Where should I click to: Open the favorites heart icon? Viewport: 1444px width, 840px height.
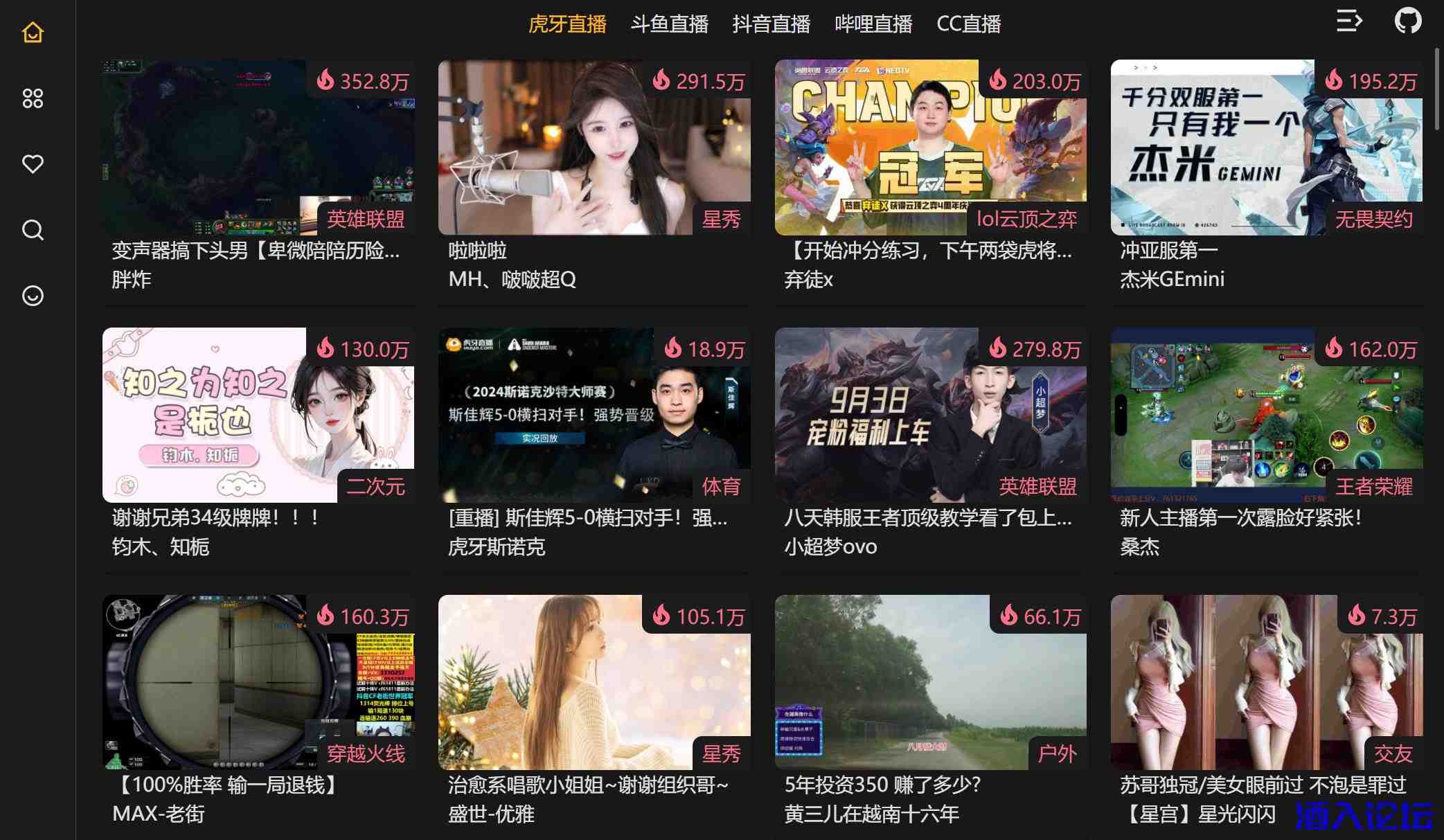coord(33,164)
